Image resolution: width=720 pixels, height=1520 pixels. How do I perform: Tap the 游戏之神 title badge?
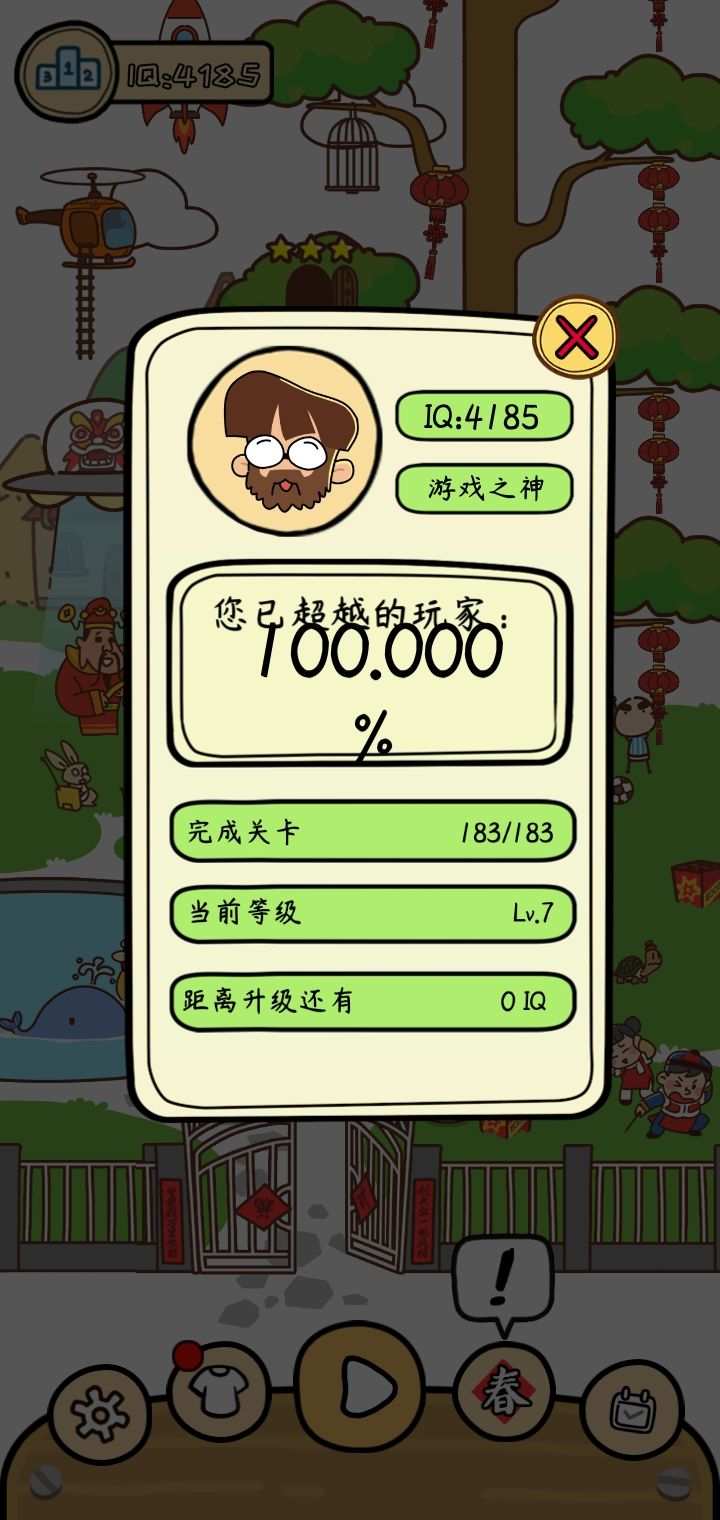click(x=485, y=487)
